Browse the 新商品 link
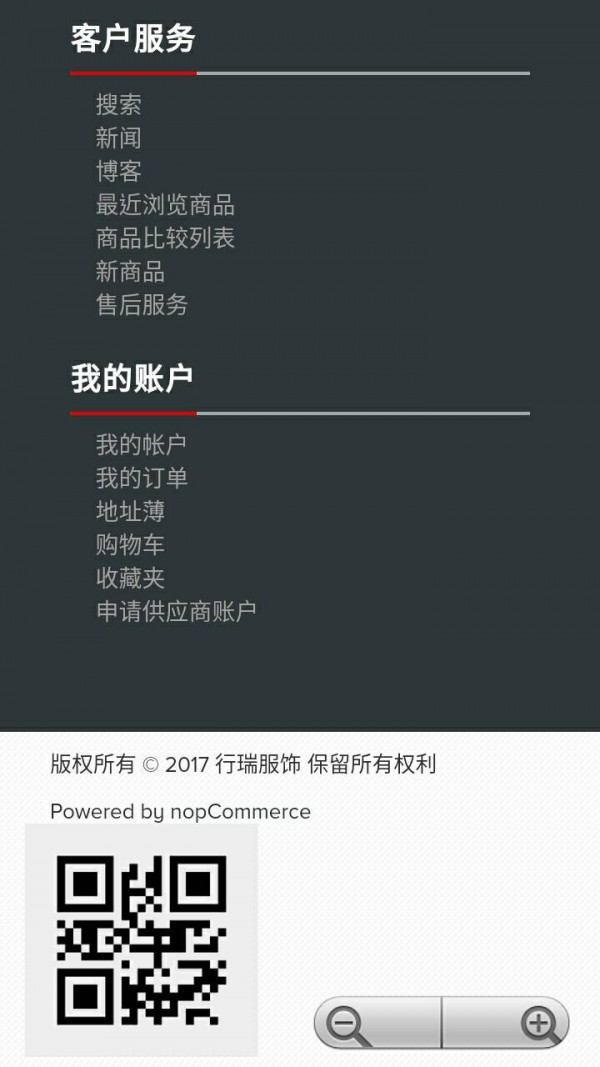The width and height of the screenshot is (600, 1067). point(130,272)
